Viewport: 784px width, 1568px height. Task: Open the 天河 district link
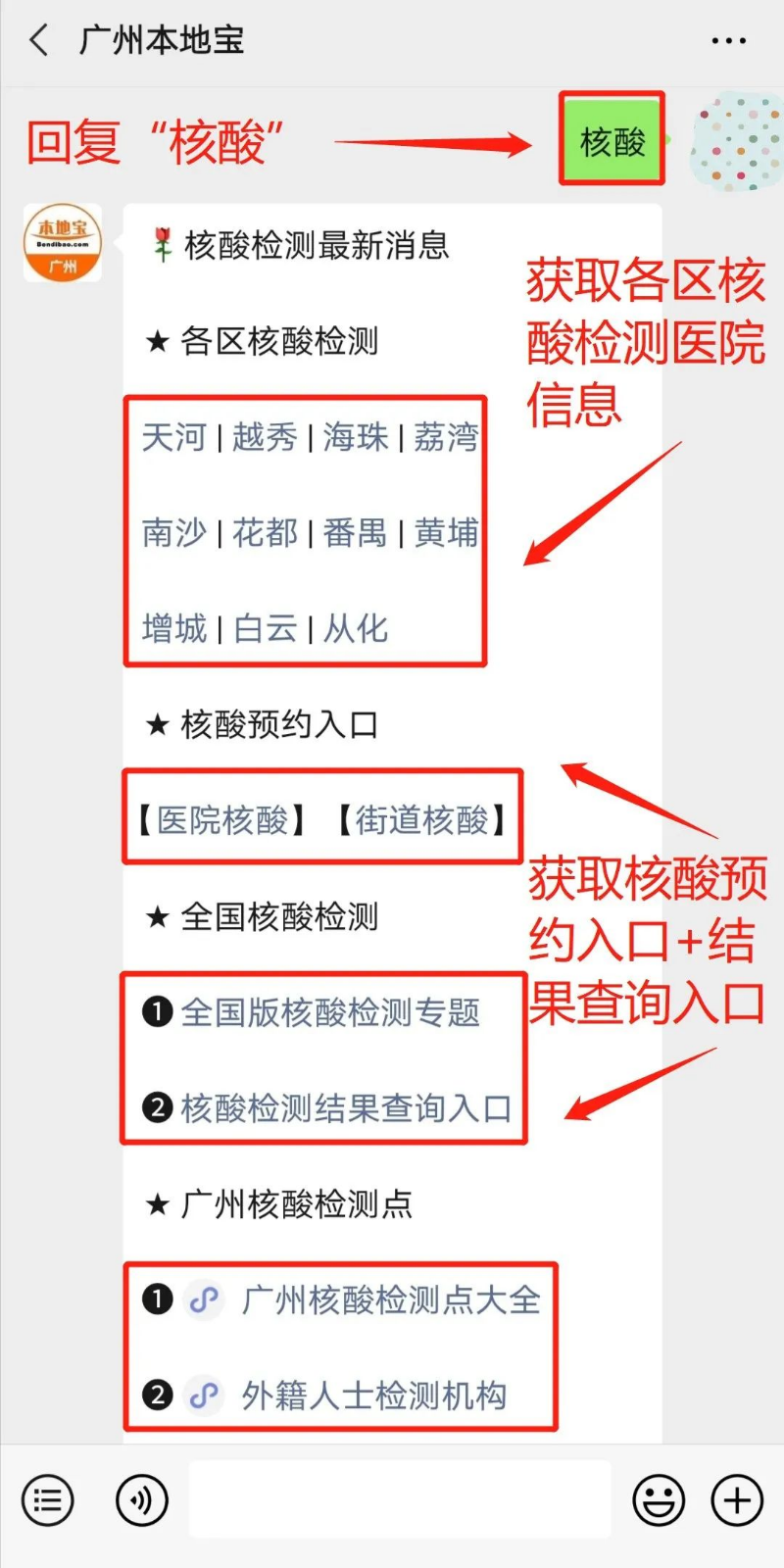pyautogui.click(x=173, y=437)
